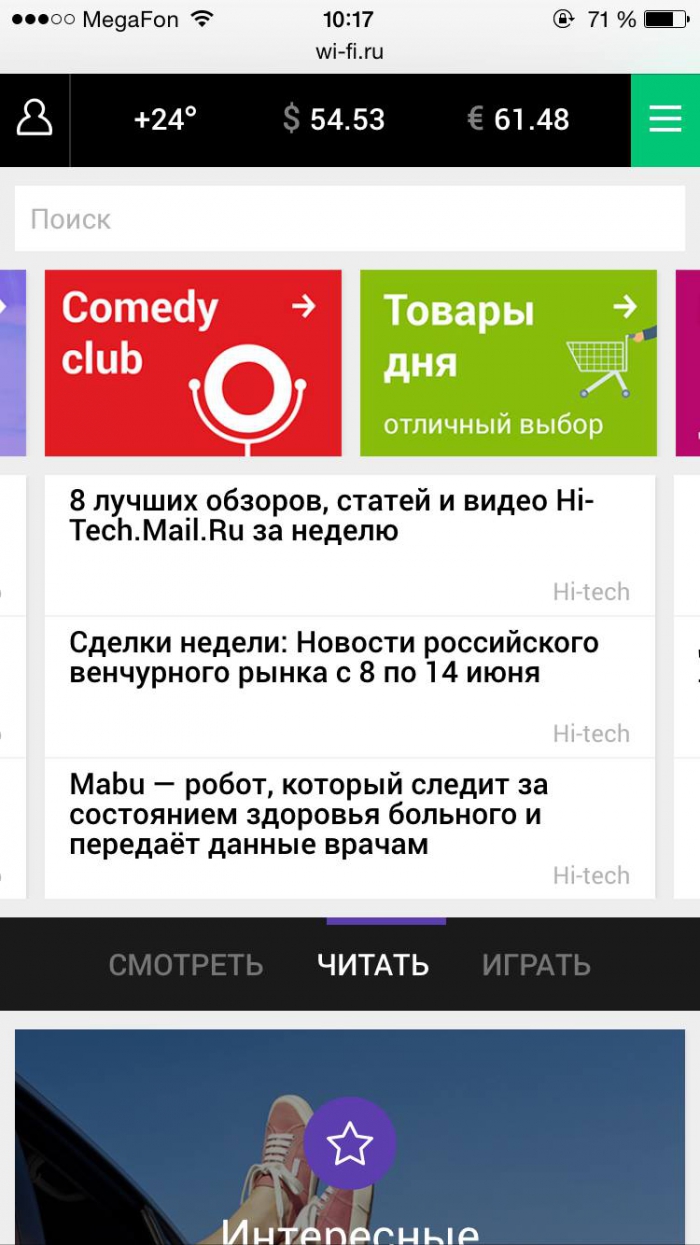Open the euro rate 61.48

(x=518, y=120)
